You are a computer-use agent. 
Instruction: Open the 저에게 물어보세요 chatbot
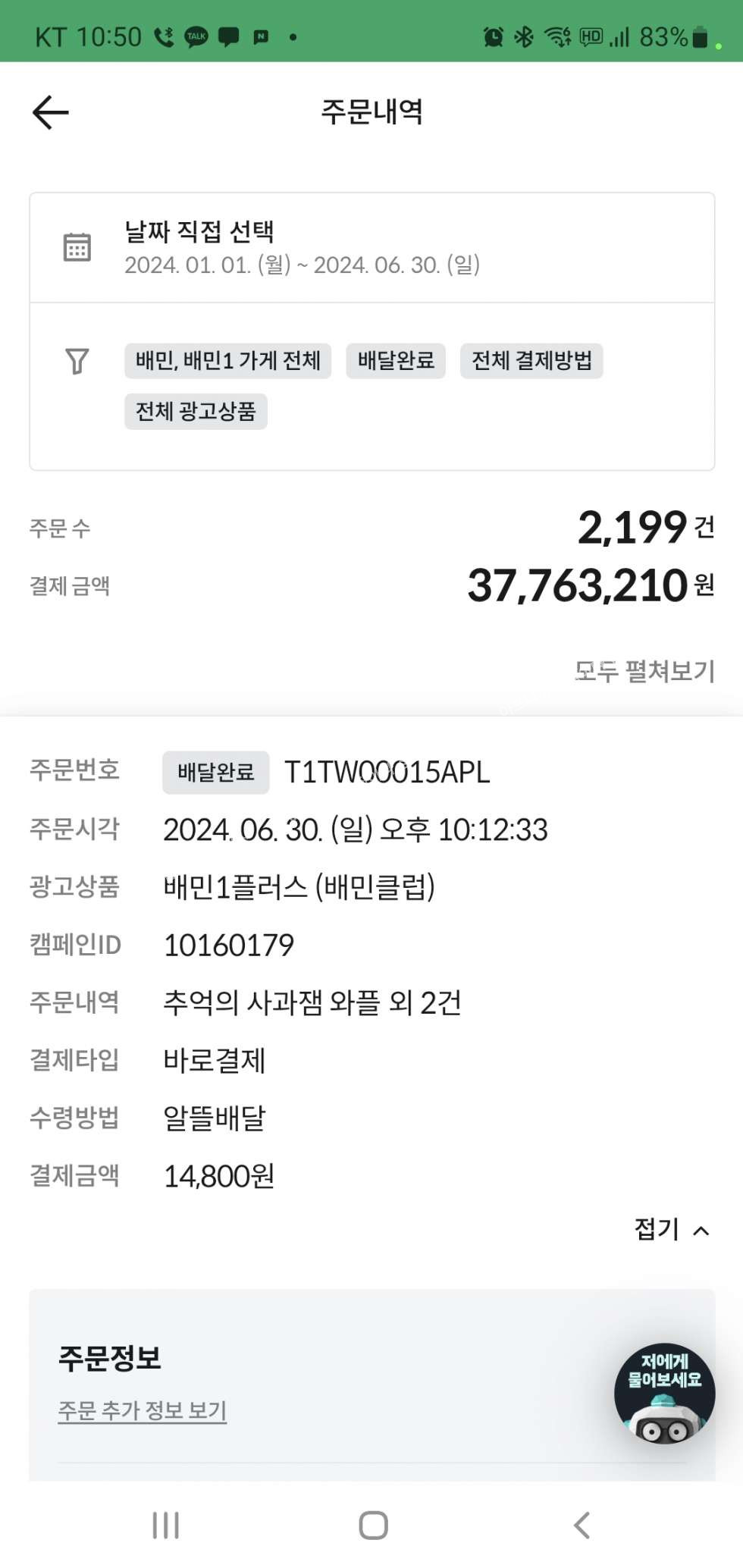(x=664, y=1394)
